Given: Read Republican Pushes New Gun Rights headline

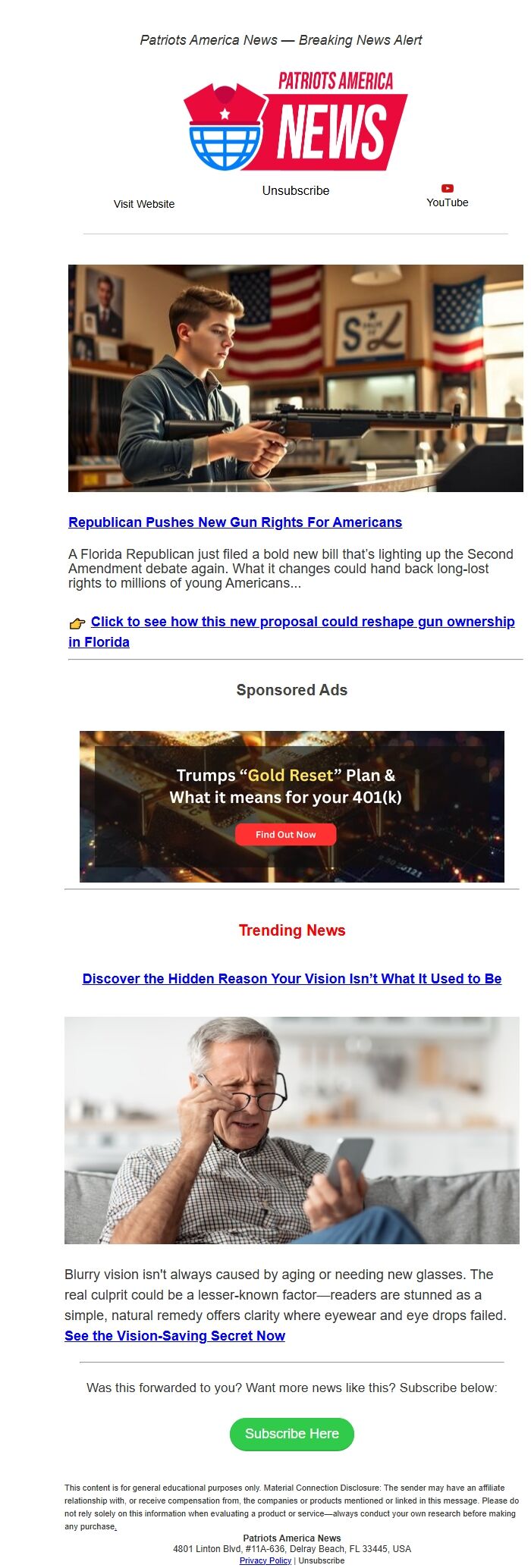Looking at the screenshot, I should pos(235,522).
